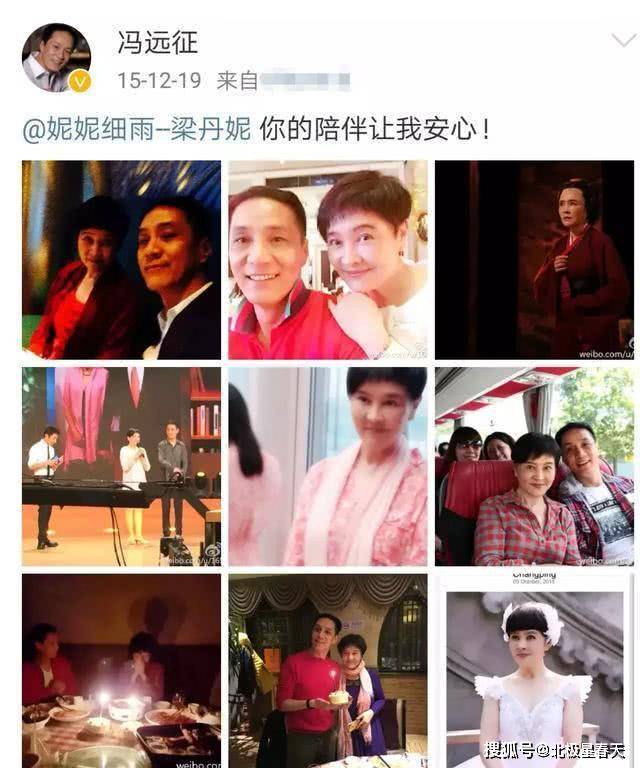Image resolution: width=640 pixels, height=768 pixels.
Task: View photo of woman in red beside suited man
Action: [121, 260]
